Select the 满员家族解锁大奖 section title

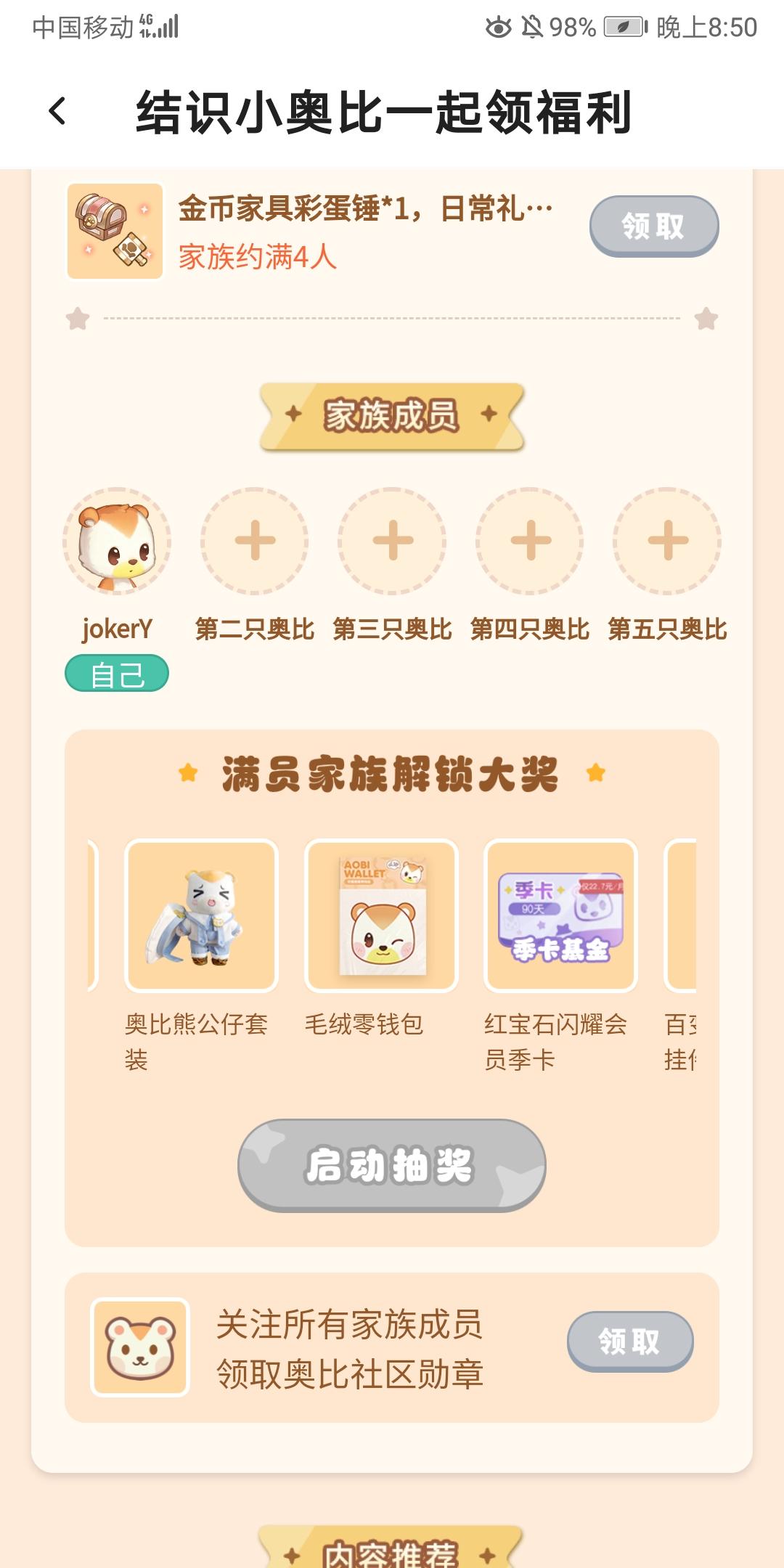click(x=392, y=774)
